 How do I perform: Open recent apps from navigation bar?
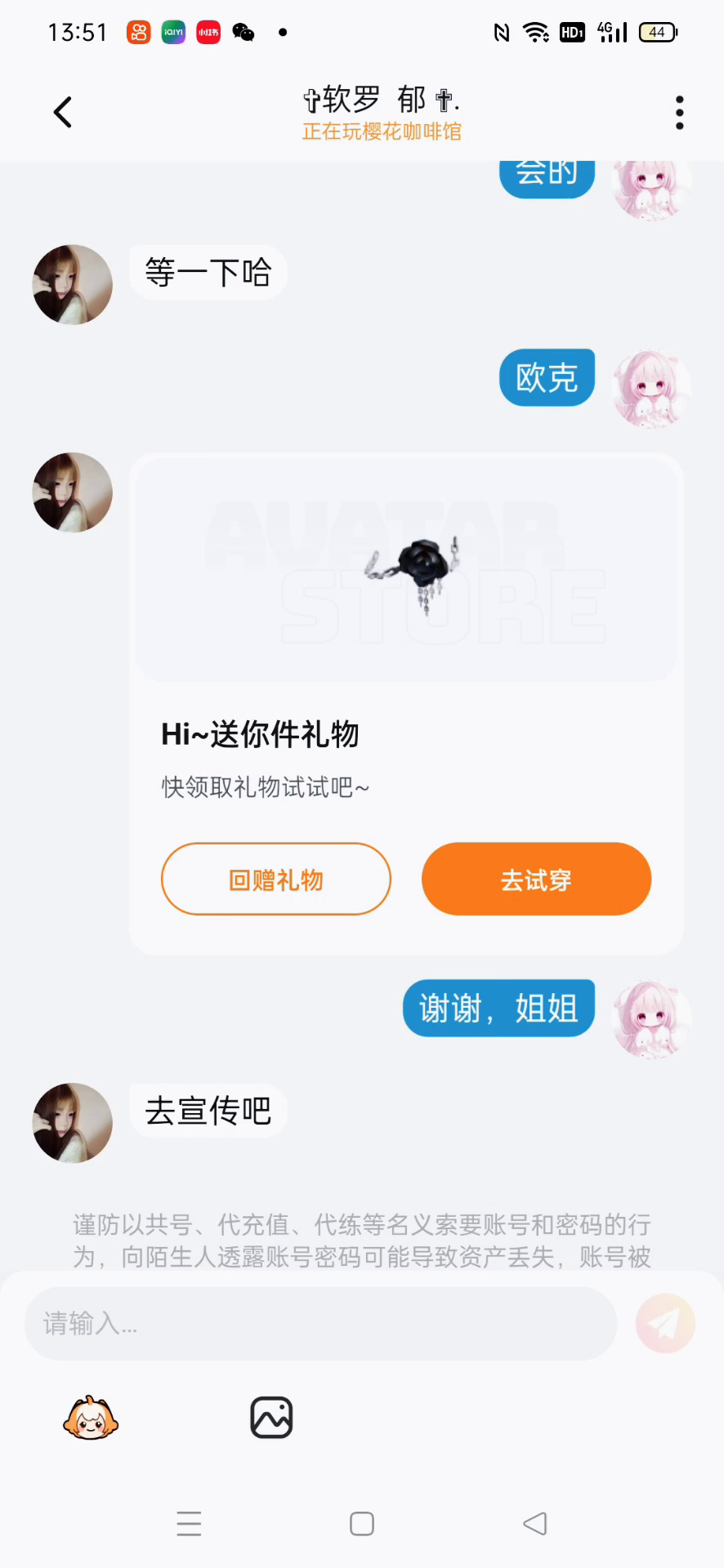(x=189, y=1524)
